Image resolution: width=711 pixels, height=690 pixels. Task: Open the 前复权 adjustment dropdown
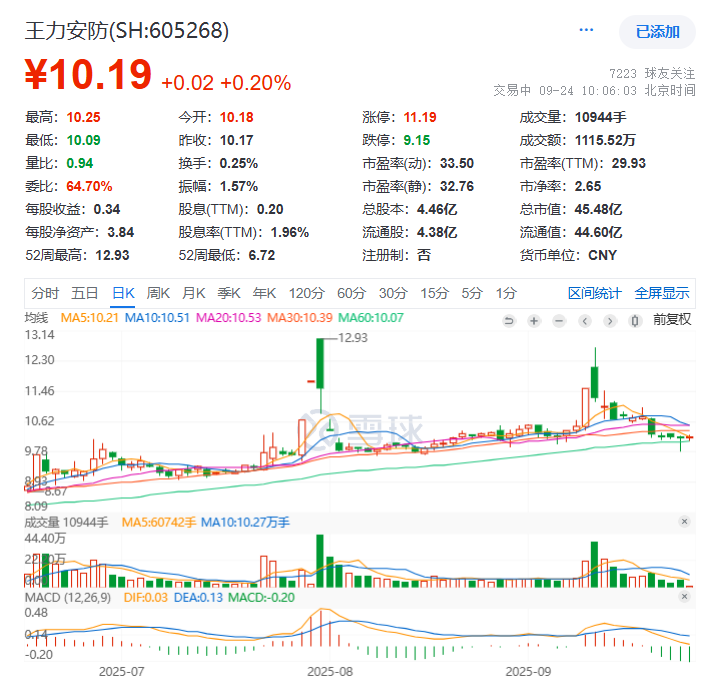click(x=671, y=320)
